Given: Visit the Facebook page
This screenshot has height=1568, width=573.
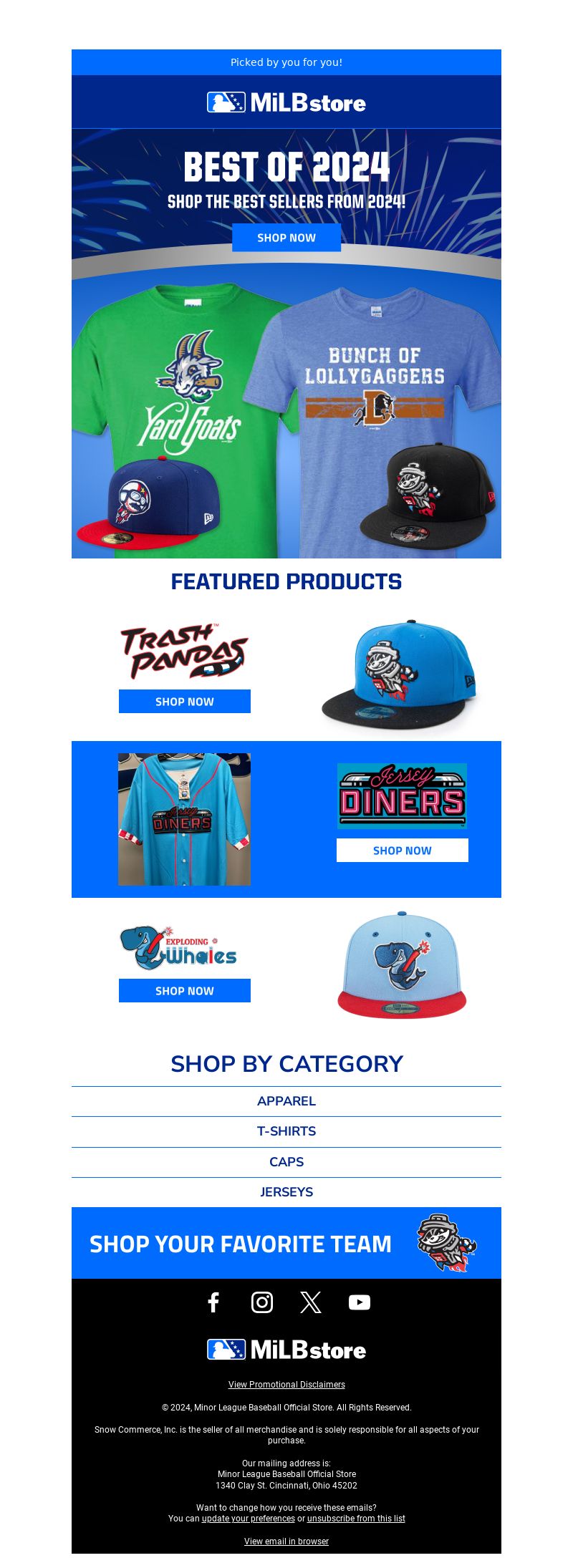Looking at the screenshot, I should pos(213,1302).
